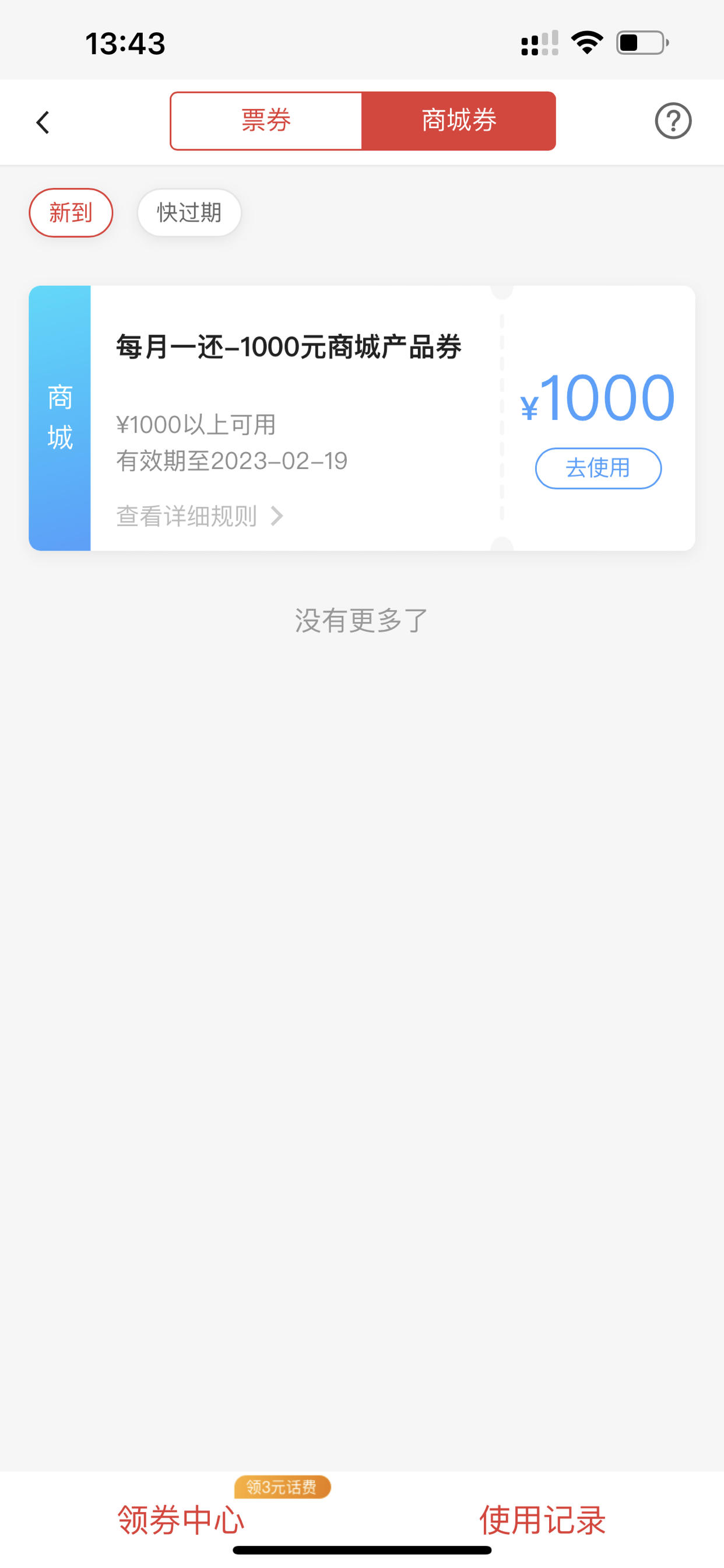This screenshot has width=724, height=1568.
Task: Switch to the 票券 tab
Action: pyautogui.click(x=266, y=121)
